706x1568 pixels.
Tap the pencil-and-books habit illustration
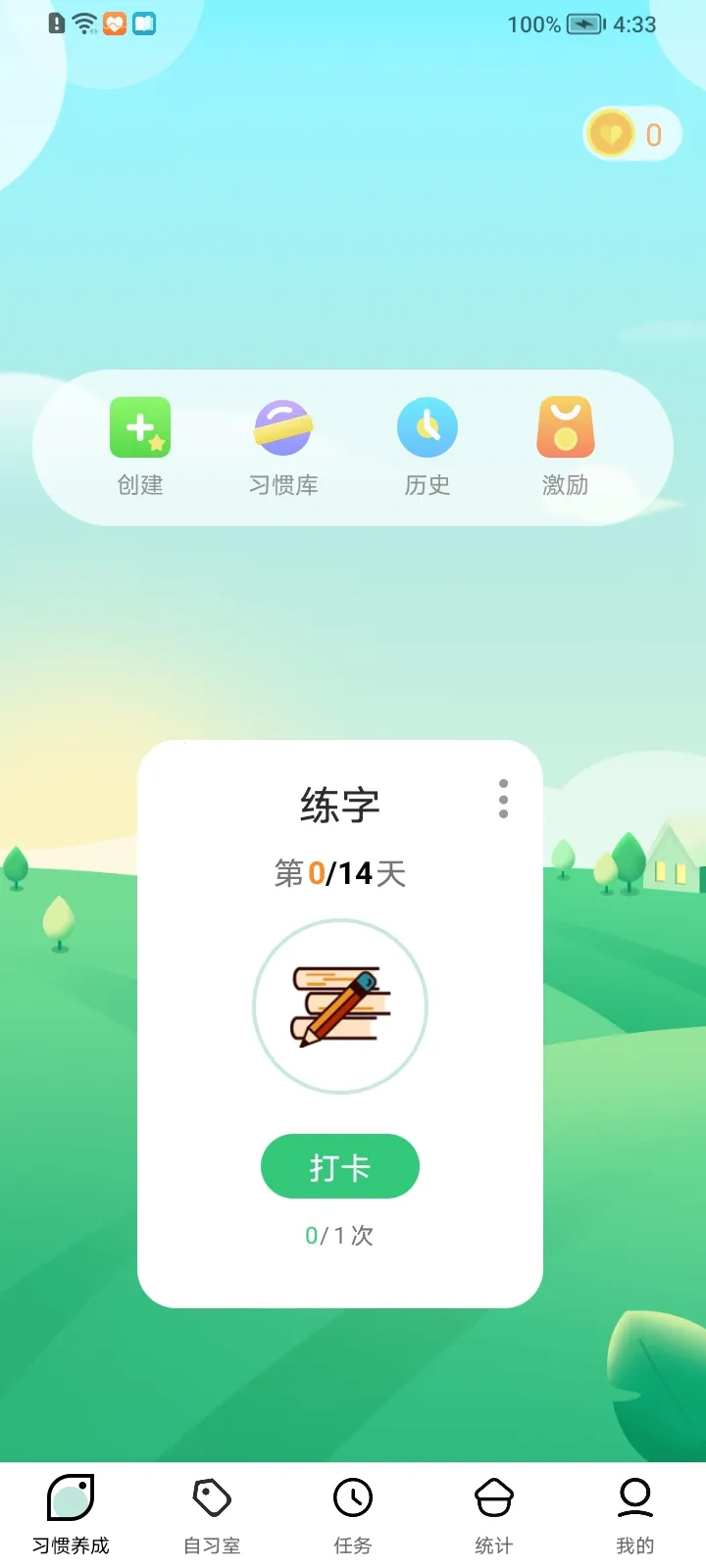340,1005
